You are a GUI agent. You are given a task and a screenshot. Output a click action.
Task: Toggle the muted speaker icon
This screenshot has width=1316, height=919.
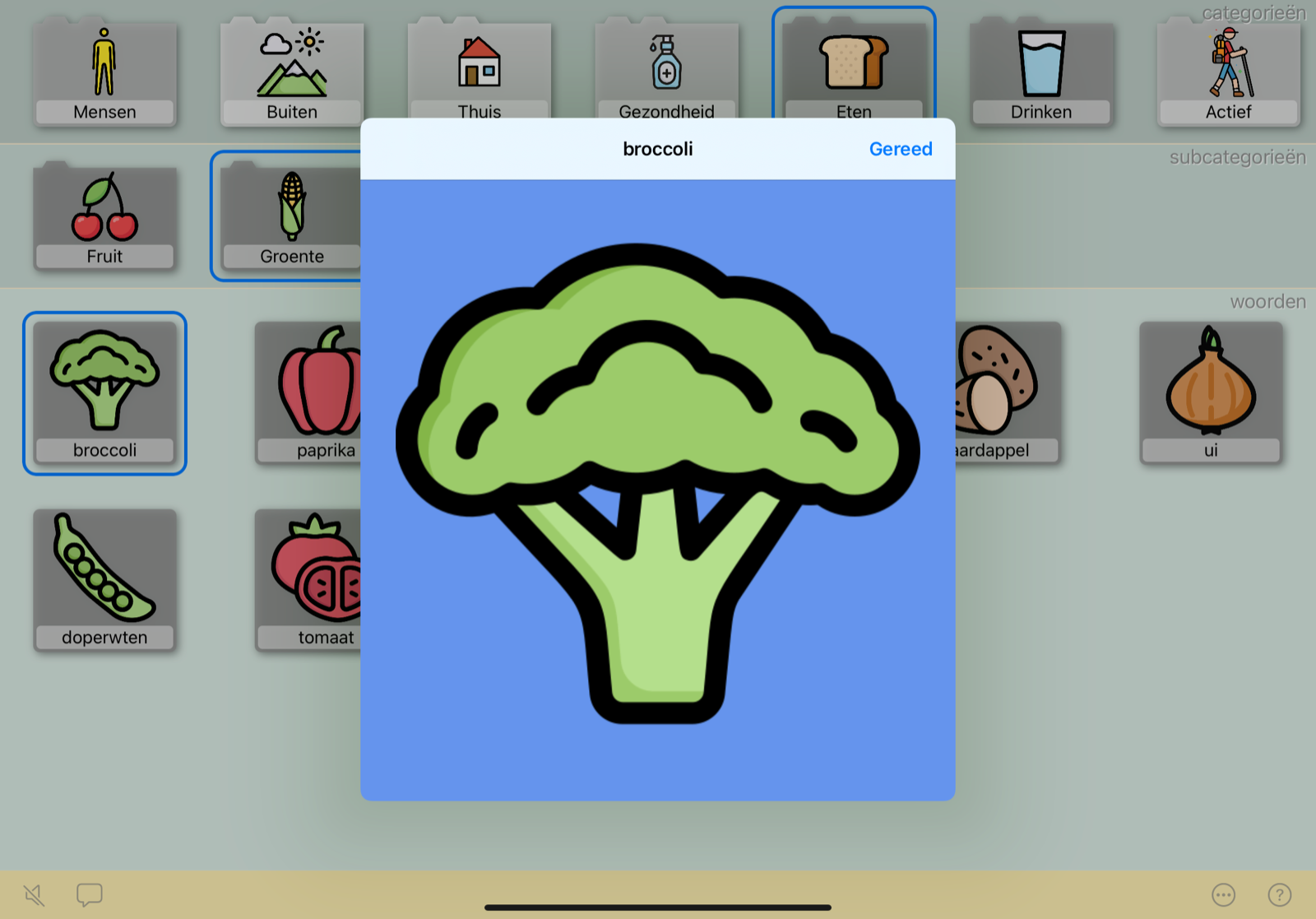[x=35, y=894]
